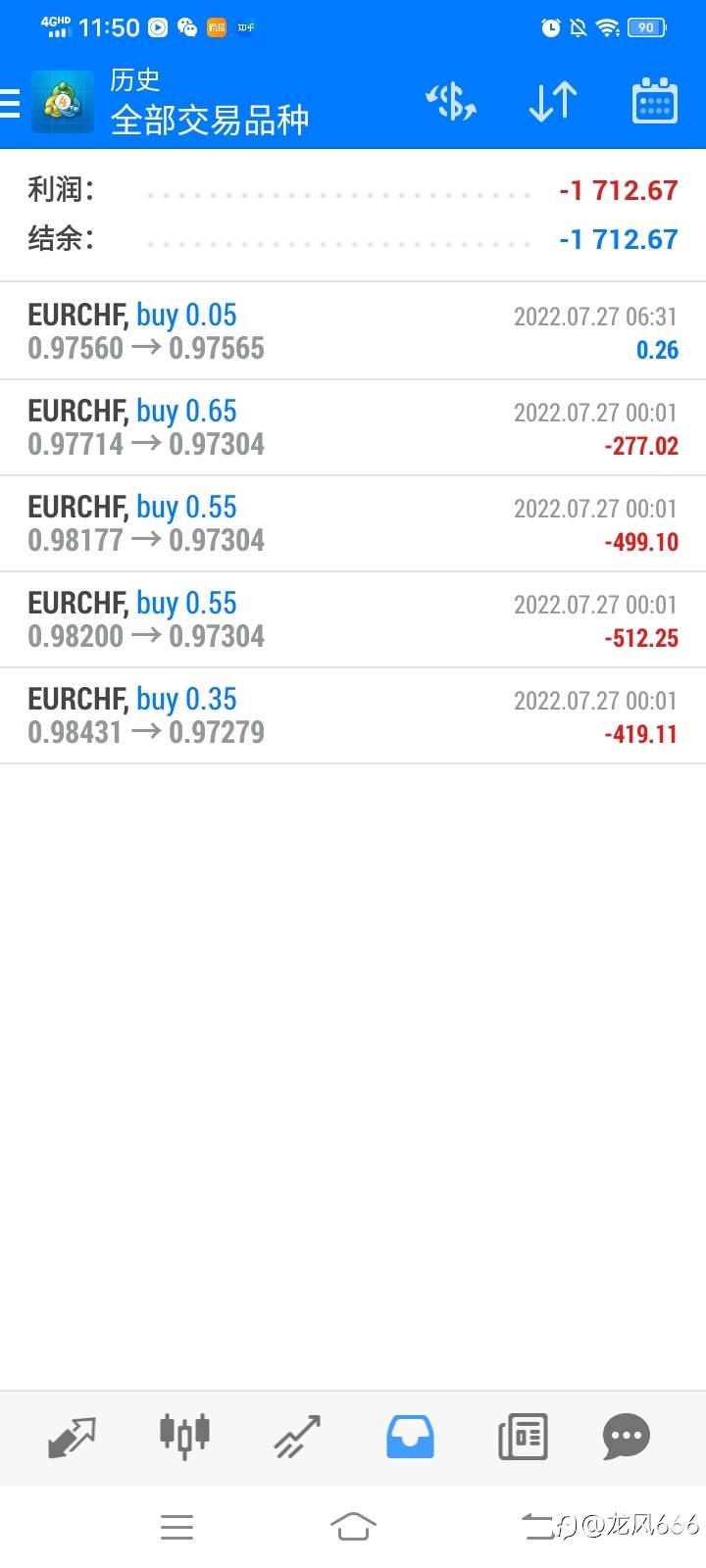
Task: Open the calendar date range picker
Action: pyautogui.click(x=654, y=102)
